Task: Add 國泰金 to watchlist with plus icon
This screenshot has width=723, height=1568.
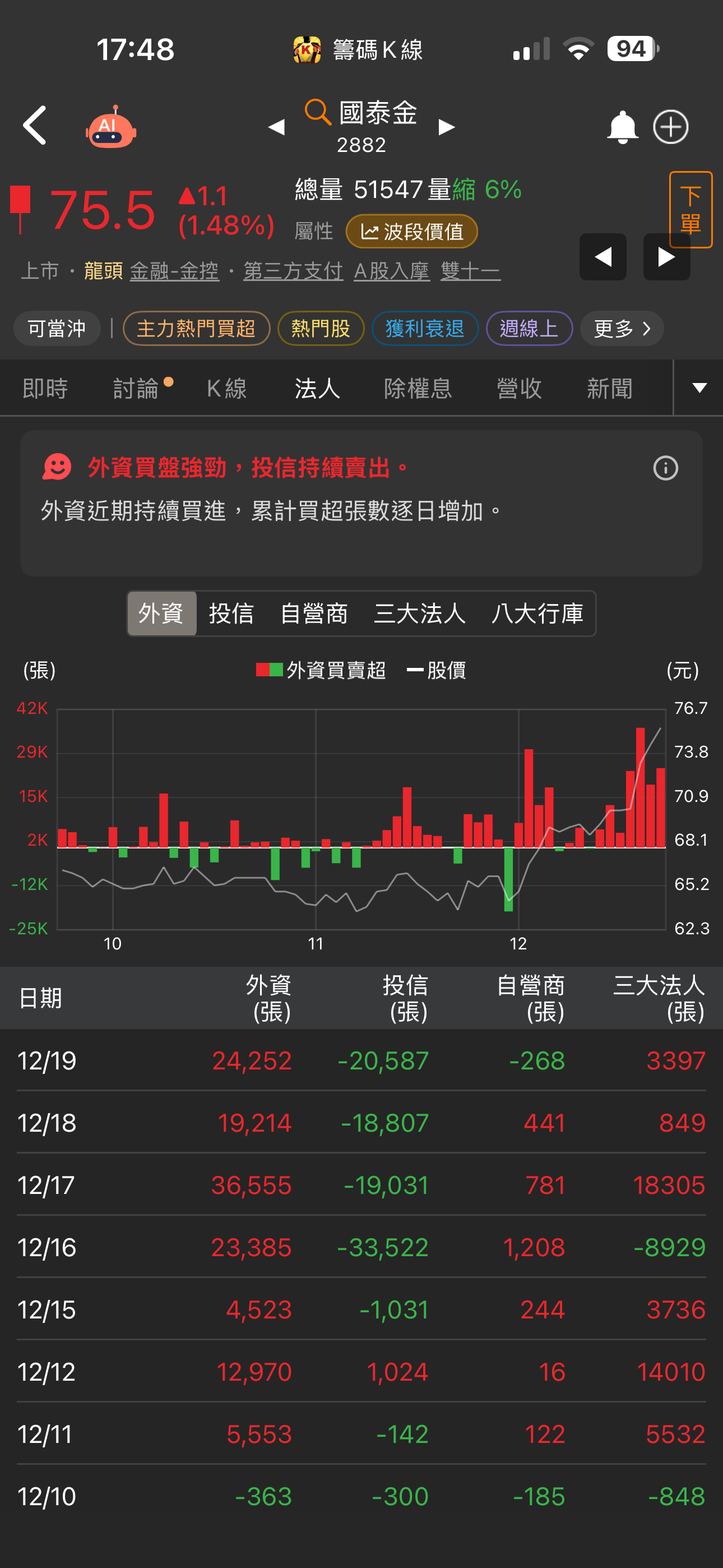Action: 671,127
